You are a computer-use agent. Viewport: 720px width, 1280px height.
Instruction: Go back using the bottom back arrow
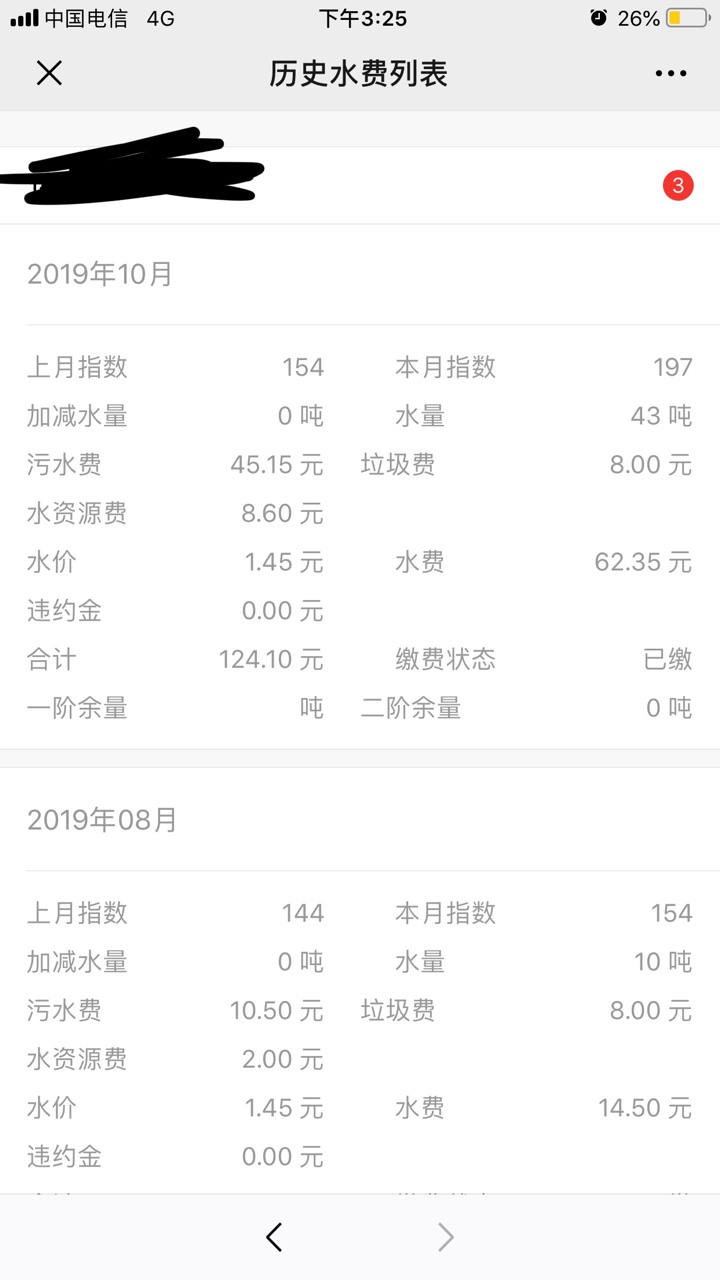click(274, 1237)
